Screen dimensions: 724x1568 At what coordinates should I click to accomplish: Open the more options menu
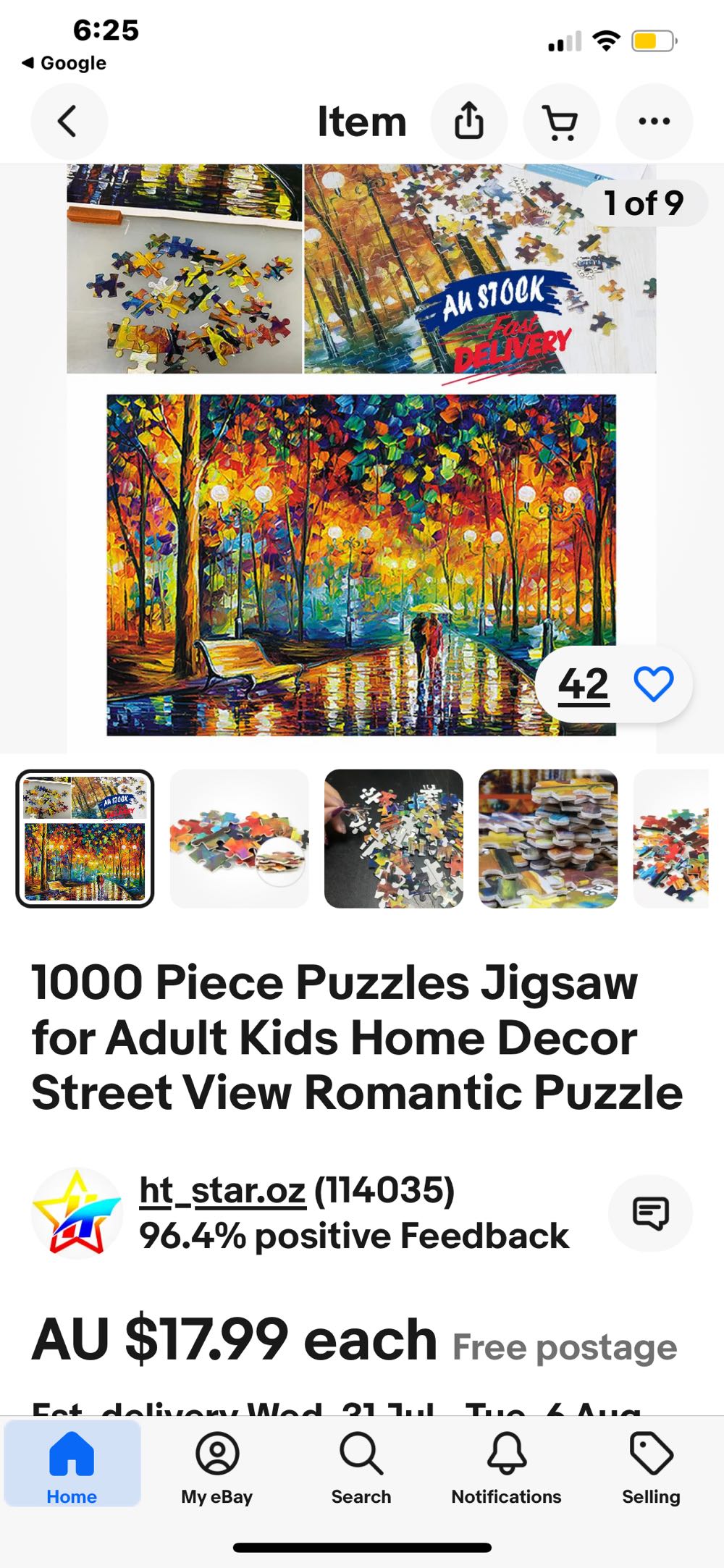click(x=654, y=121)
